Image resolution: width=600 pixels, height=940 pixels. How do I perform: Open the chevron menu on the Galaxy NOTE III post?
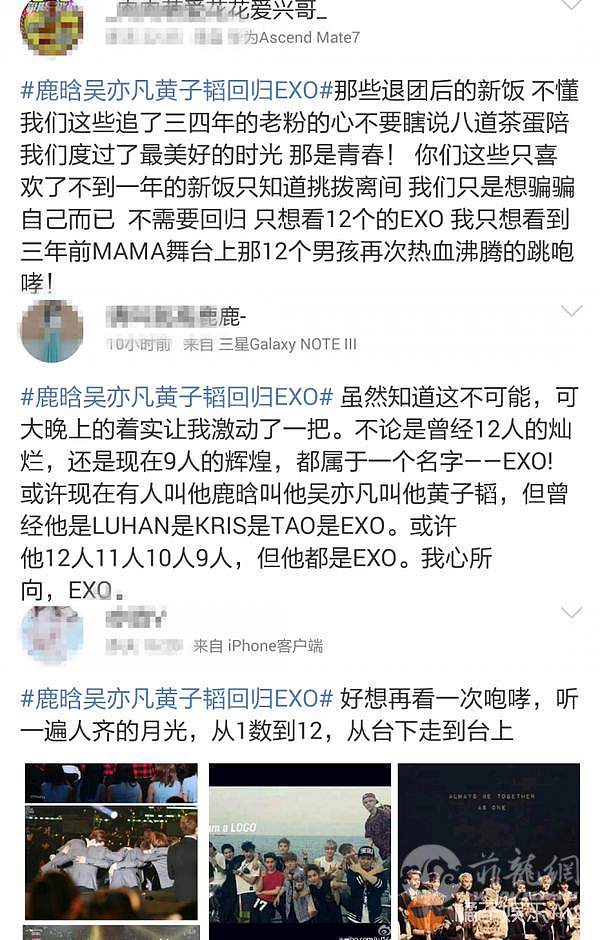pos(571,312)
